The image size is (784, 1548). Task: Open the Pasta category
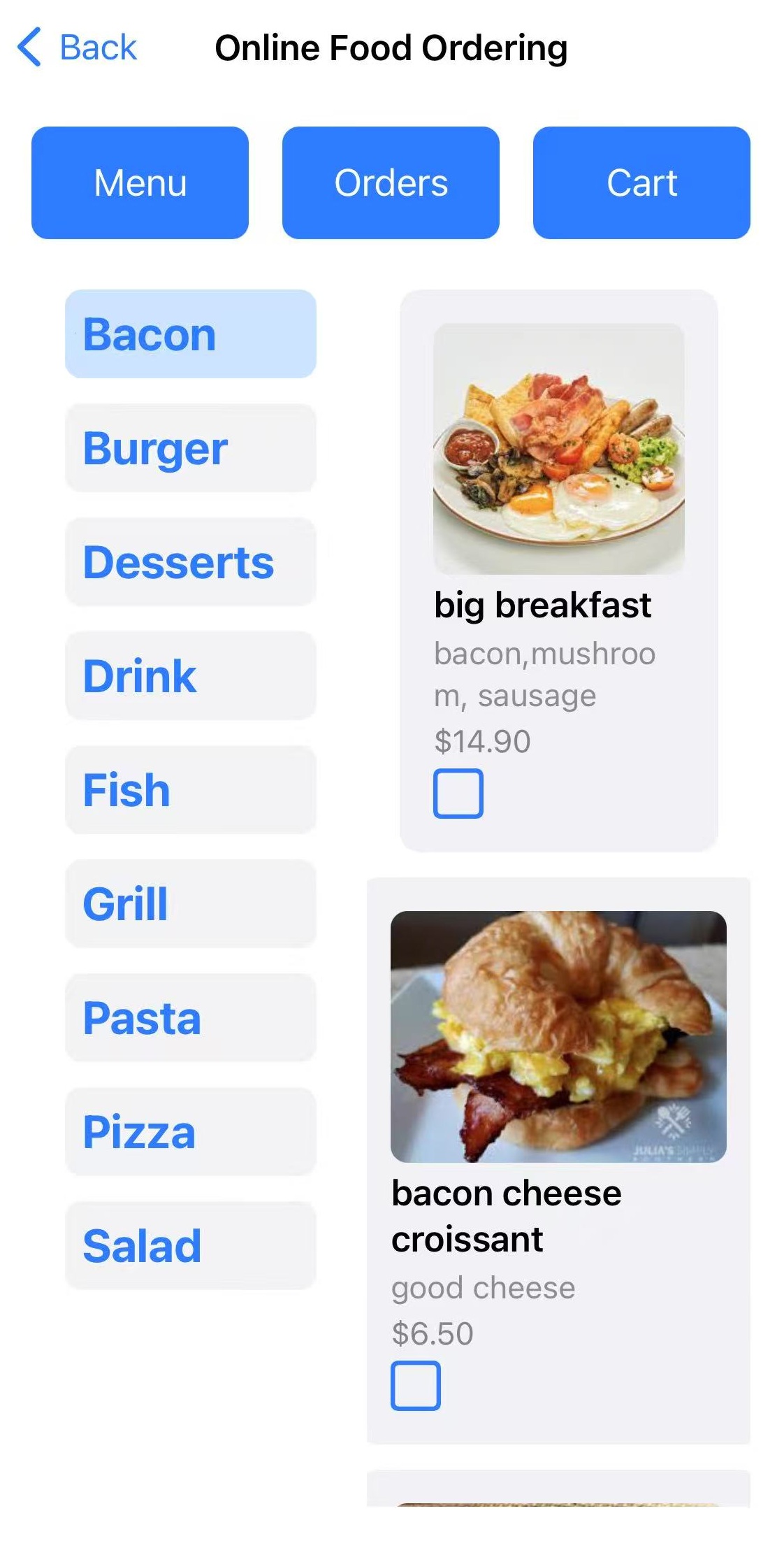pos(190,1018)
